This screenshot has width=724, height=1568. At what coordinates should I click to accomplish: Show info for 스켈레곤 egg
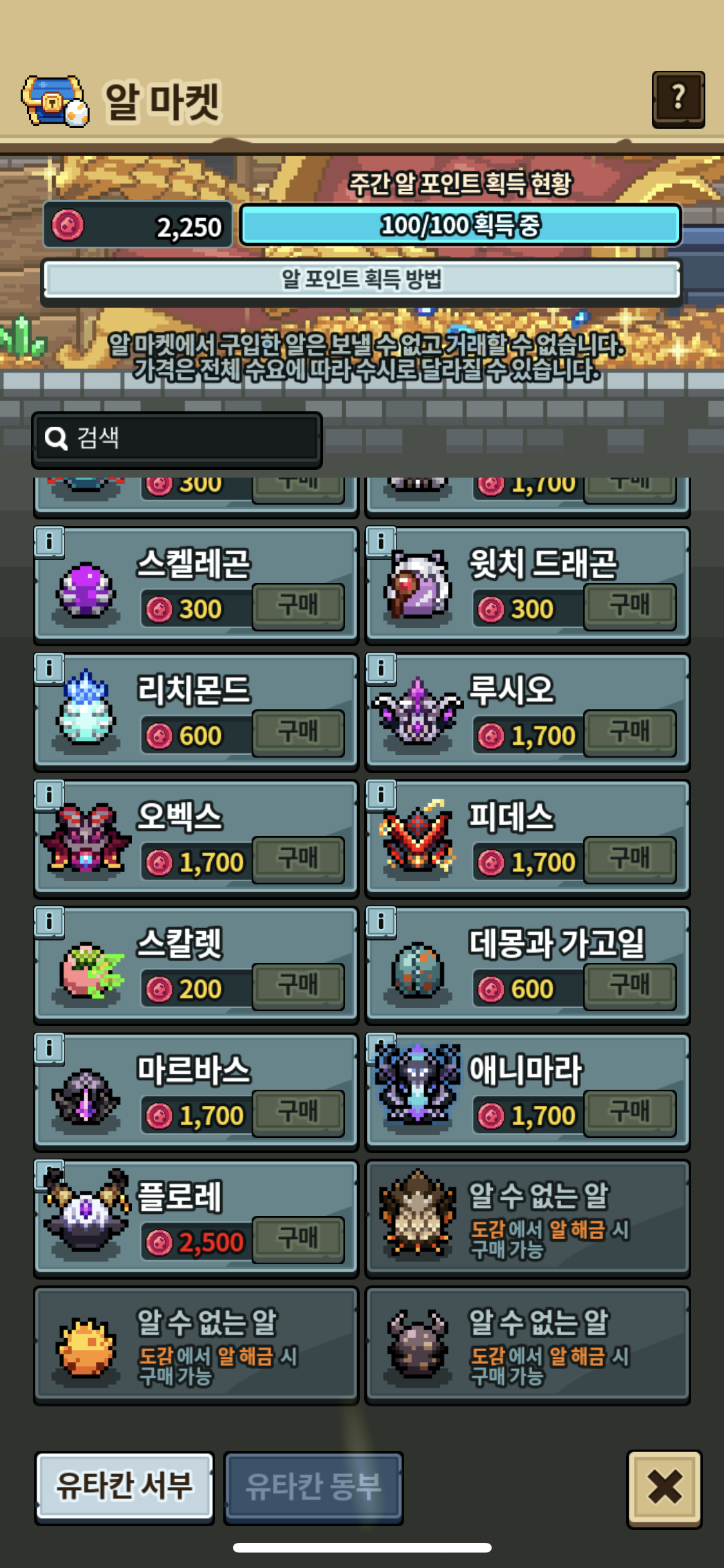[50, 541]
